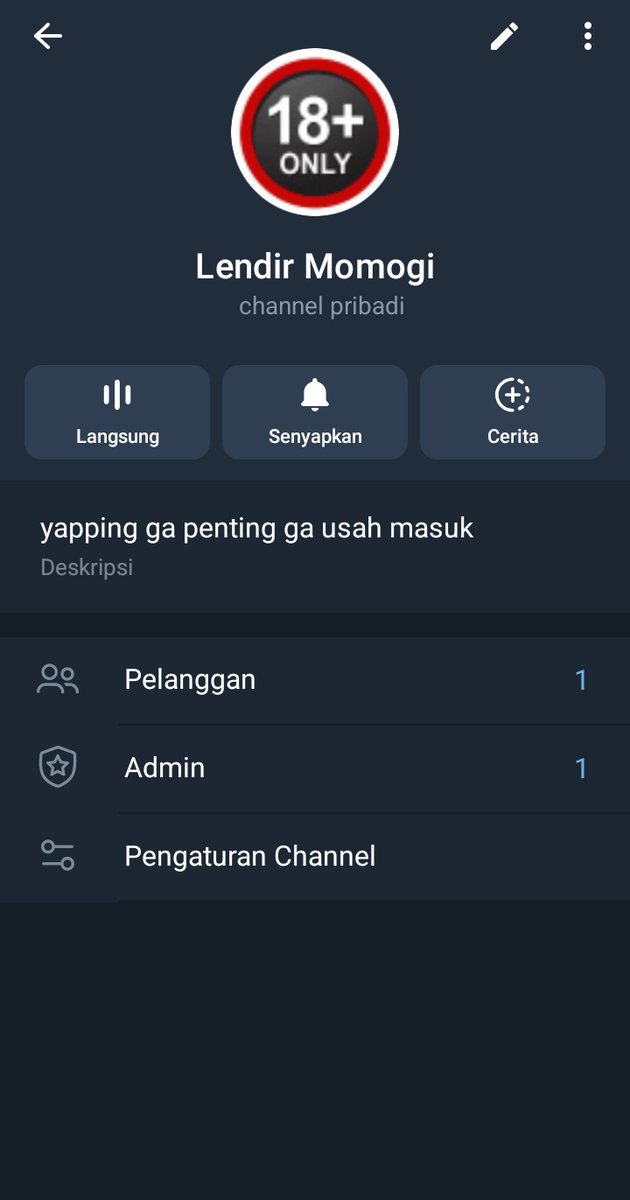Open the Pelanggan subscribers list
Screen dimensions: 630x1200
(x=315, y=680)
